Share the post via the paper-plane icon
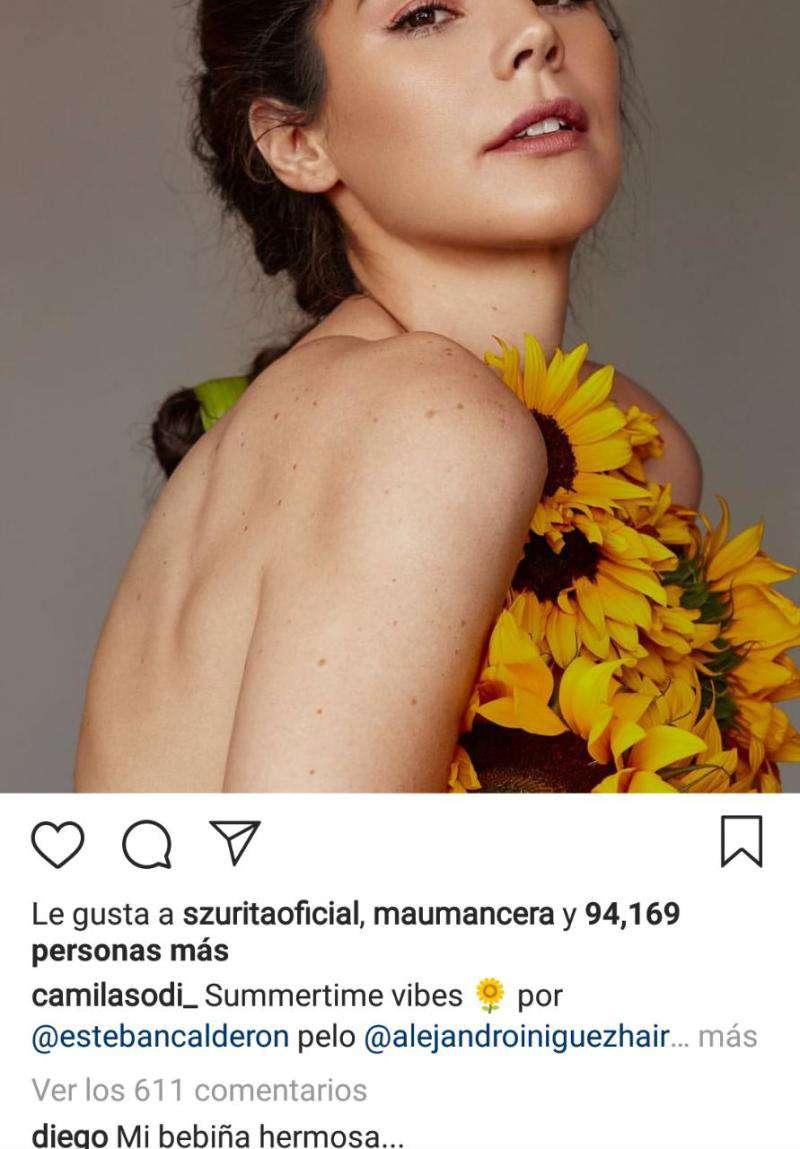The width and height of the screenshot is (800, 1149). pyautogui.click(x=235, y=842)
